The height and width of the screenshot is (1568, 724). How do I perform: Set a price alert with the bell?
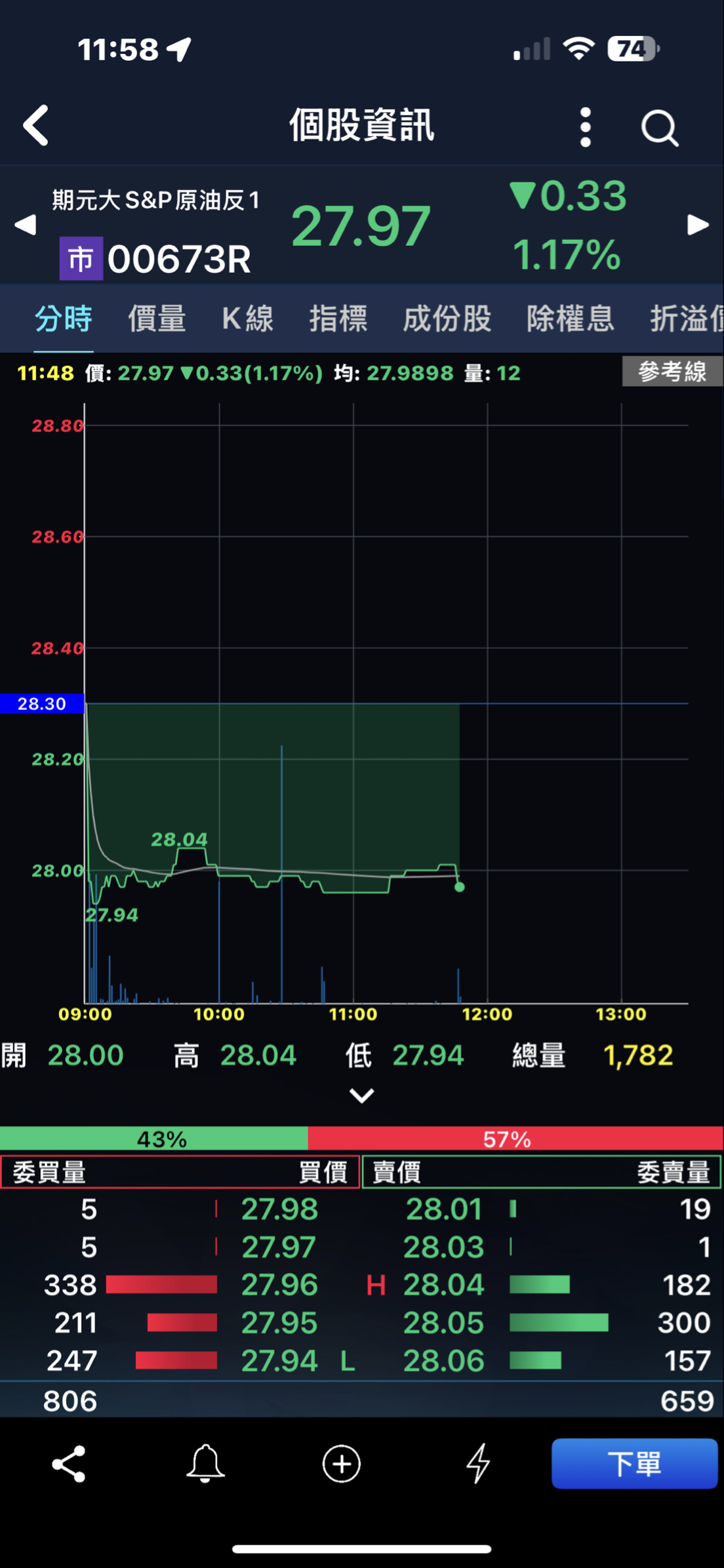(205, 1464)
